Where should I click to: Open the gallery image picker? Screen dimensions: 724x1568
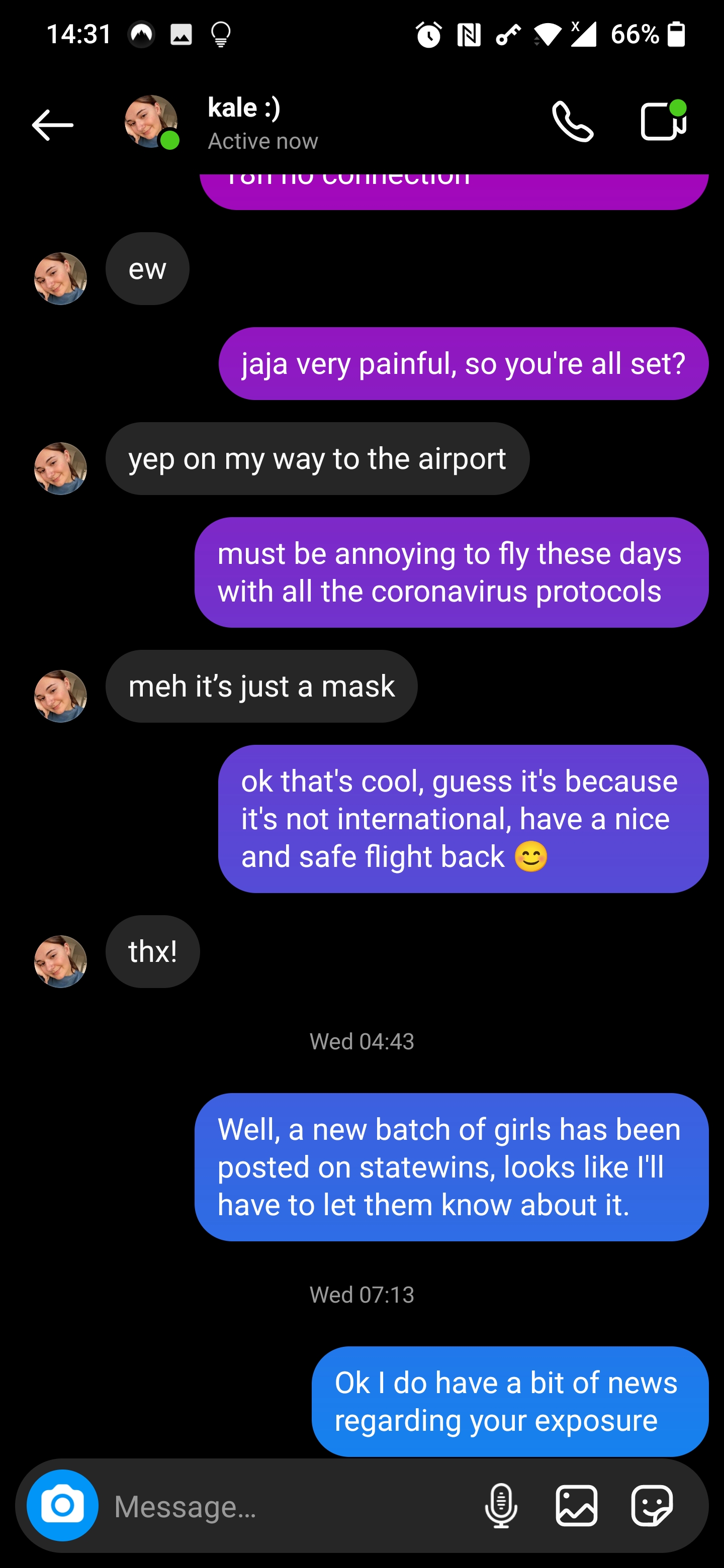(x=576, y=1506)
